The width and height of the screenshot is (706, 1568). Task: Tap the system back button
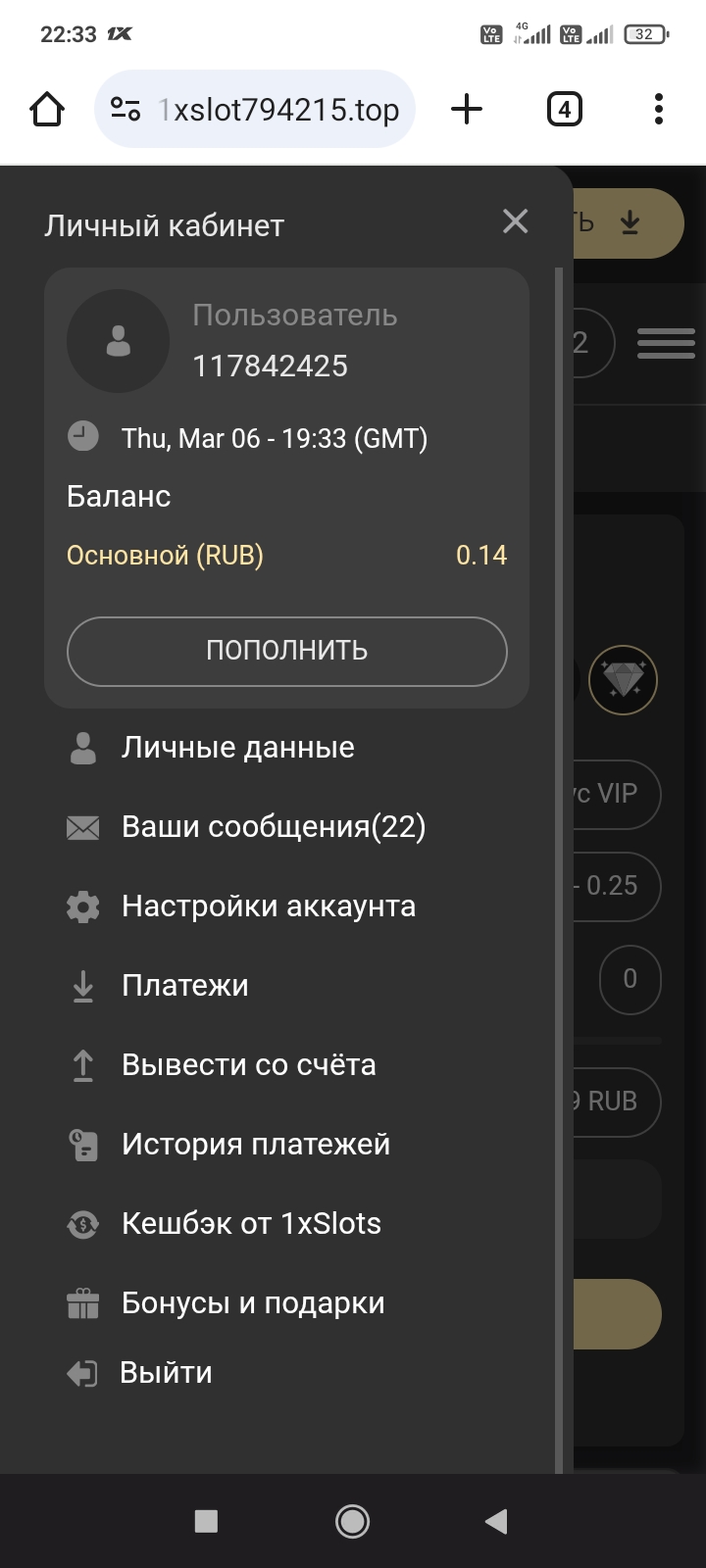[x=496, y=1521]
